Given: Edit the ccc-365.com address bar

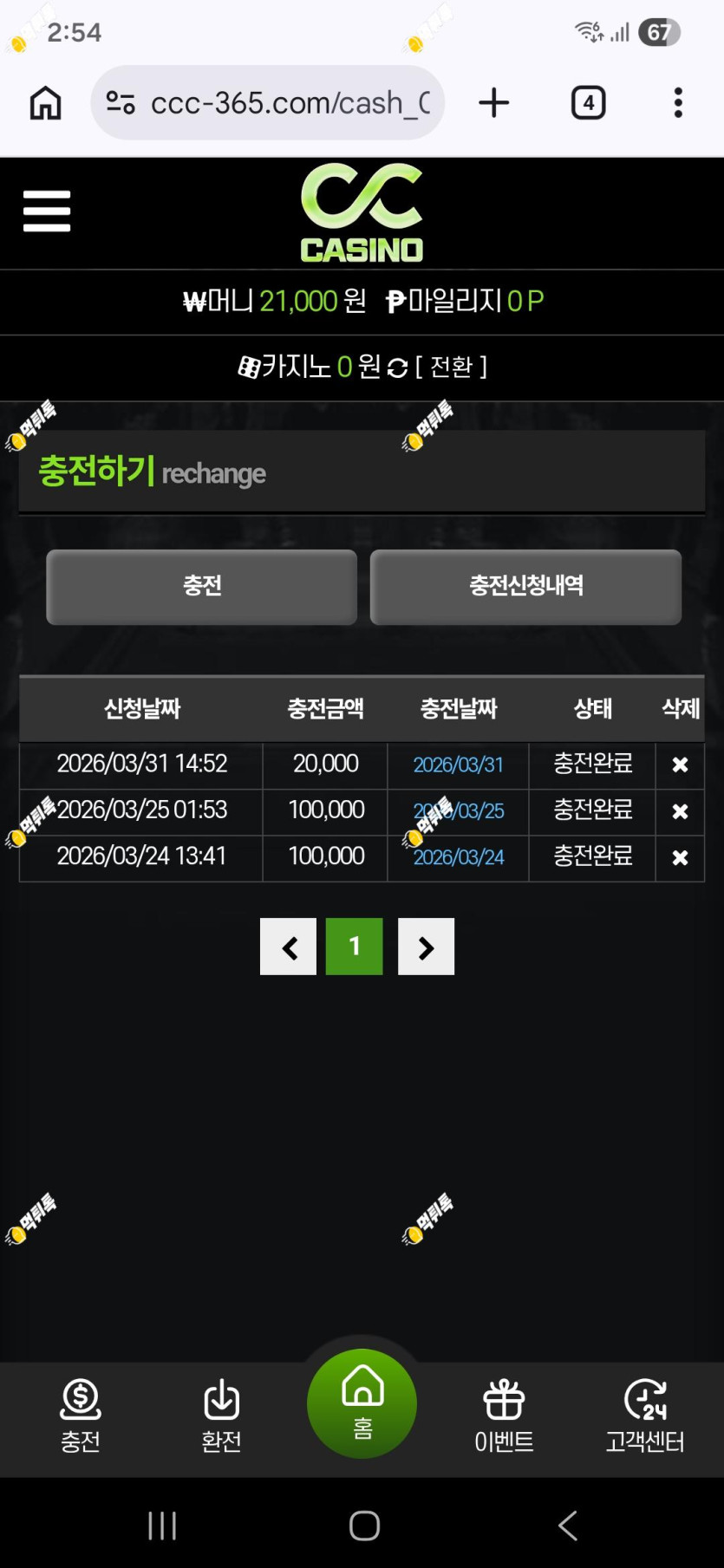Looking at the screenshot, I should point(268,103).
